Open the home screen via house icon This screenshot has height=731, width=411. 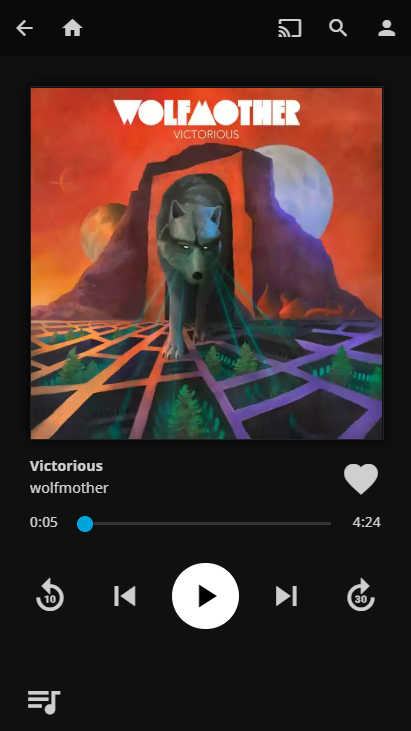coord(73,28)
